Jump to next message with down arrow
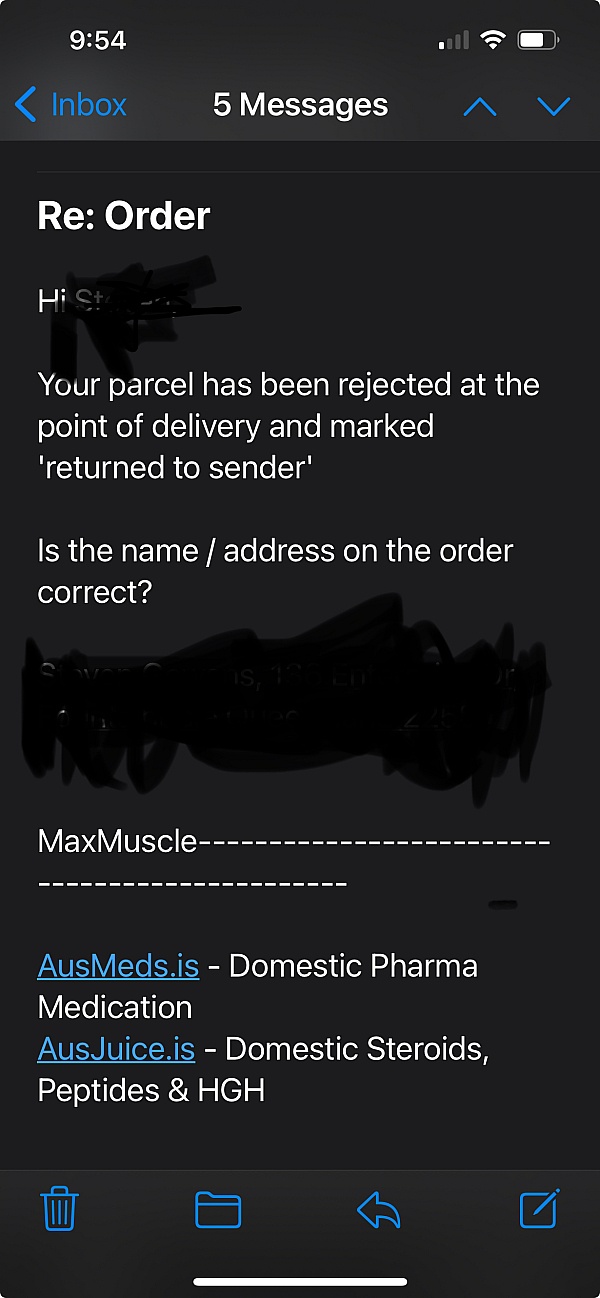The image size is (600, 1298). (x=553, y=106)
